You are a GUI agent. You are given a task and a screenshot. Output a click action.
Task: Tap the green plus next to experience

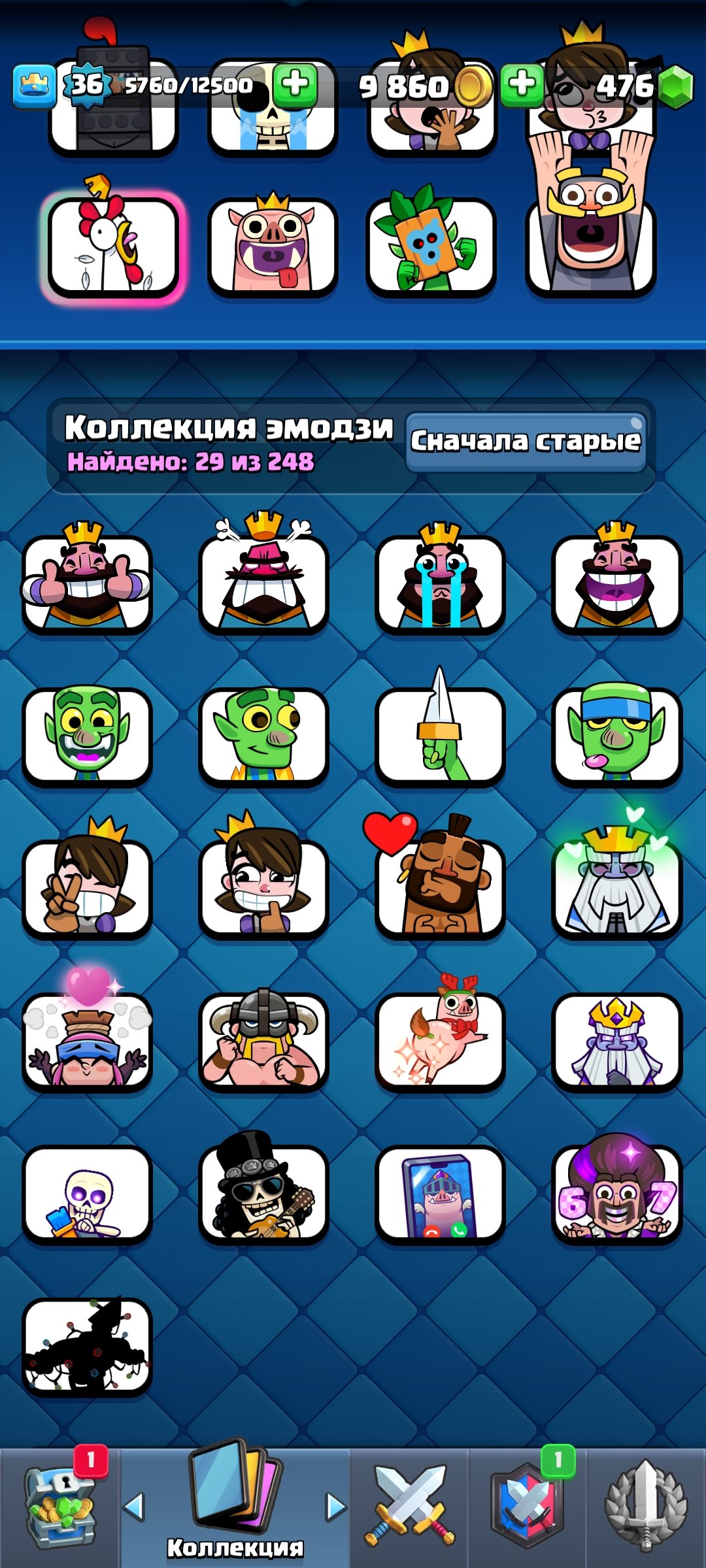pyautogui.click(x=295, y=84)
